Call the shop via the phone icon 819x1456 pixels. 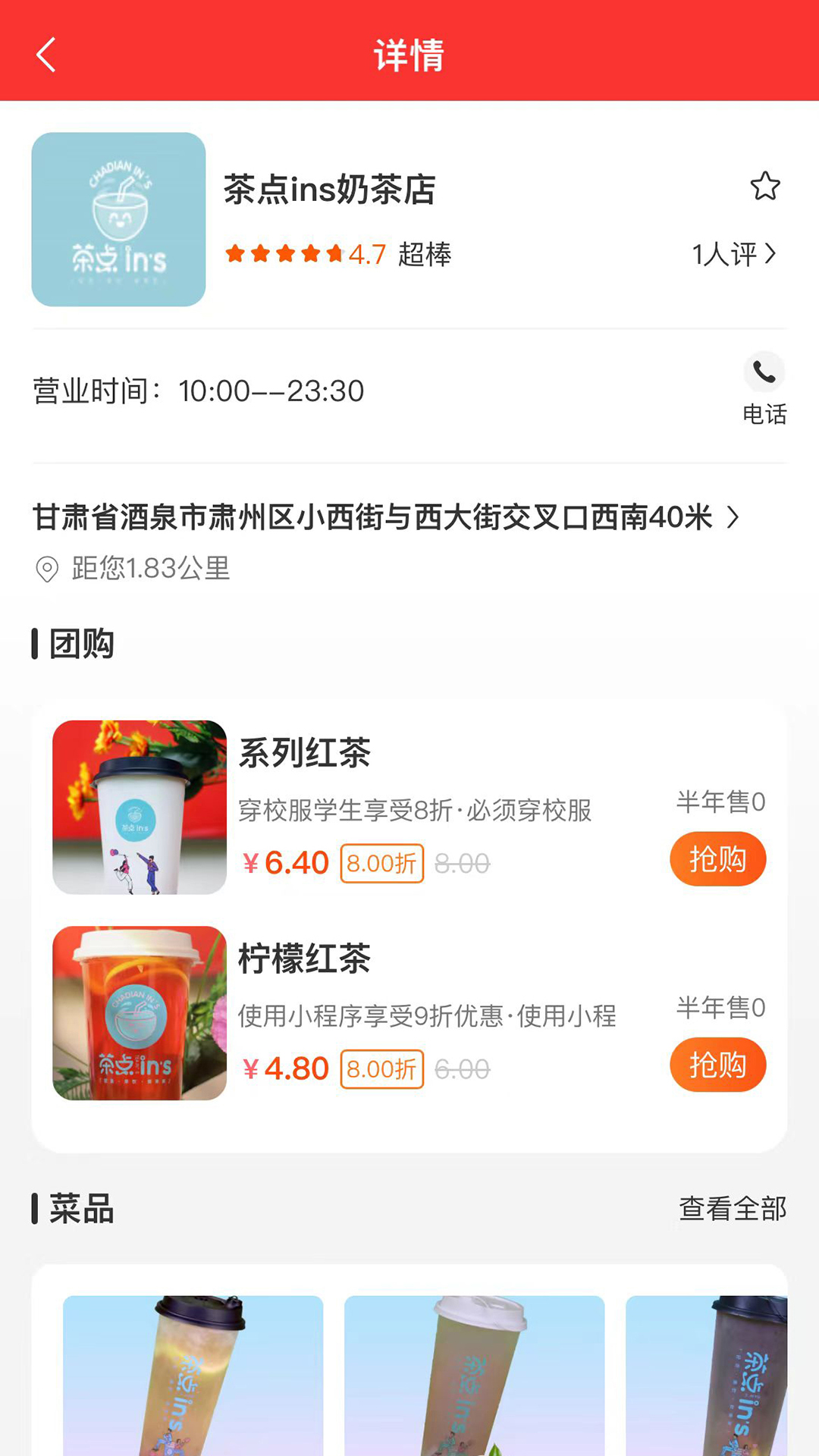pyautogui.click(x=763, y=372)
